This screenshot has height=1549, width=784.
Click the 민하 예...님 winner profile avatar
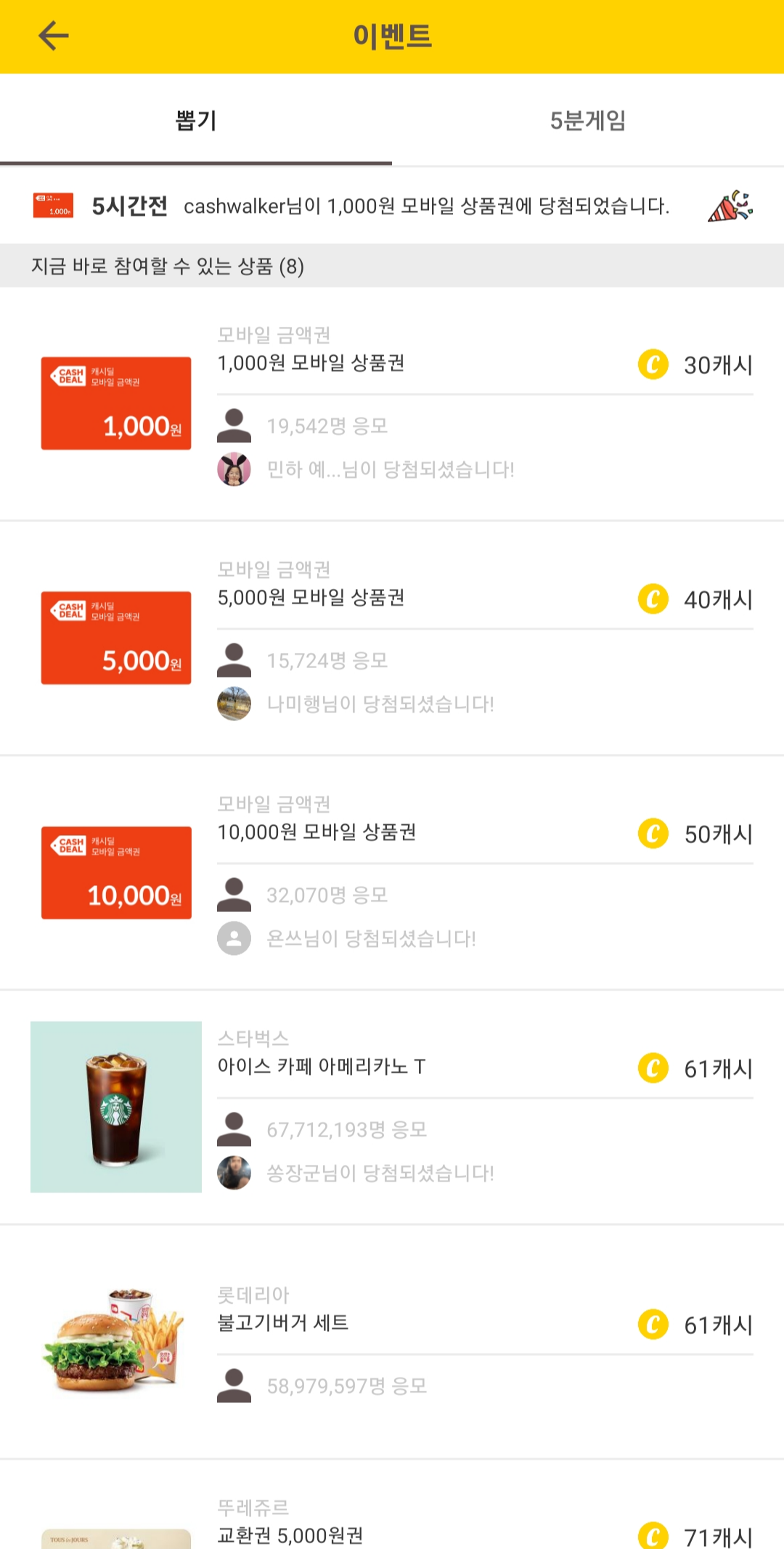click(x=234, y=470)
